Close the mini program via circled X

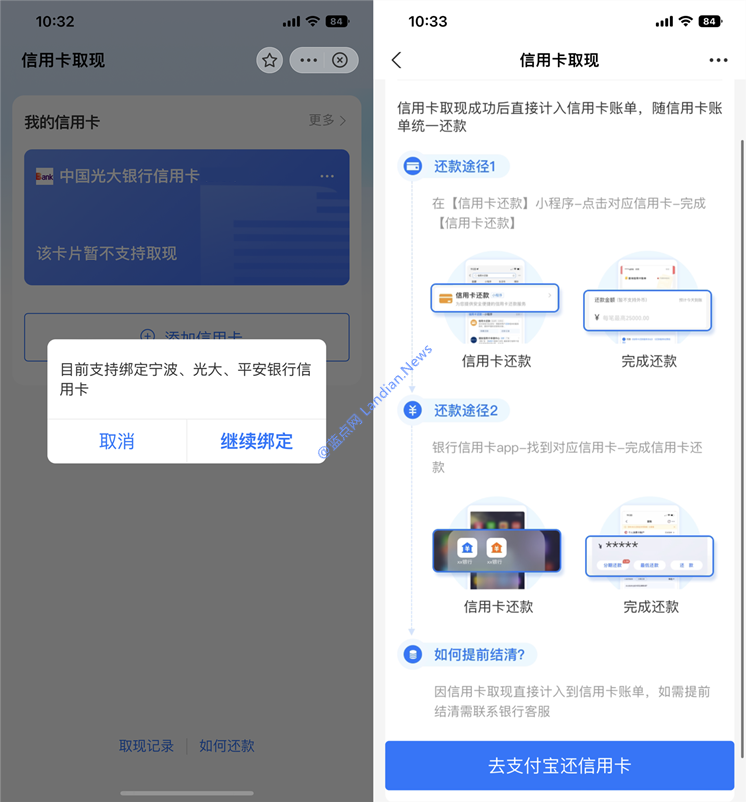(340, 60)
